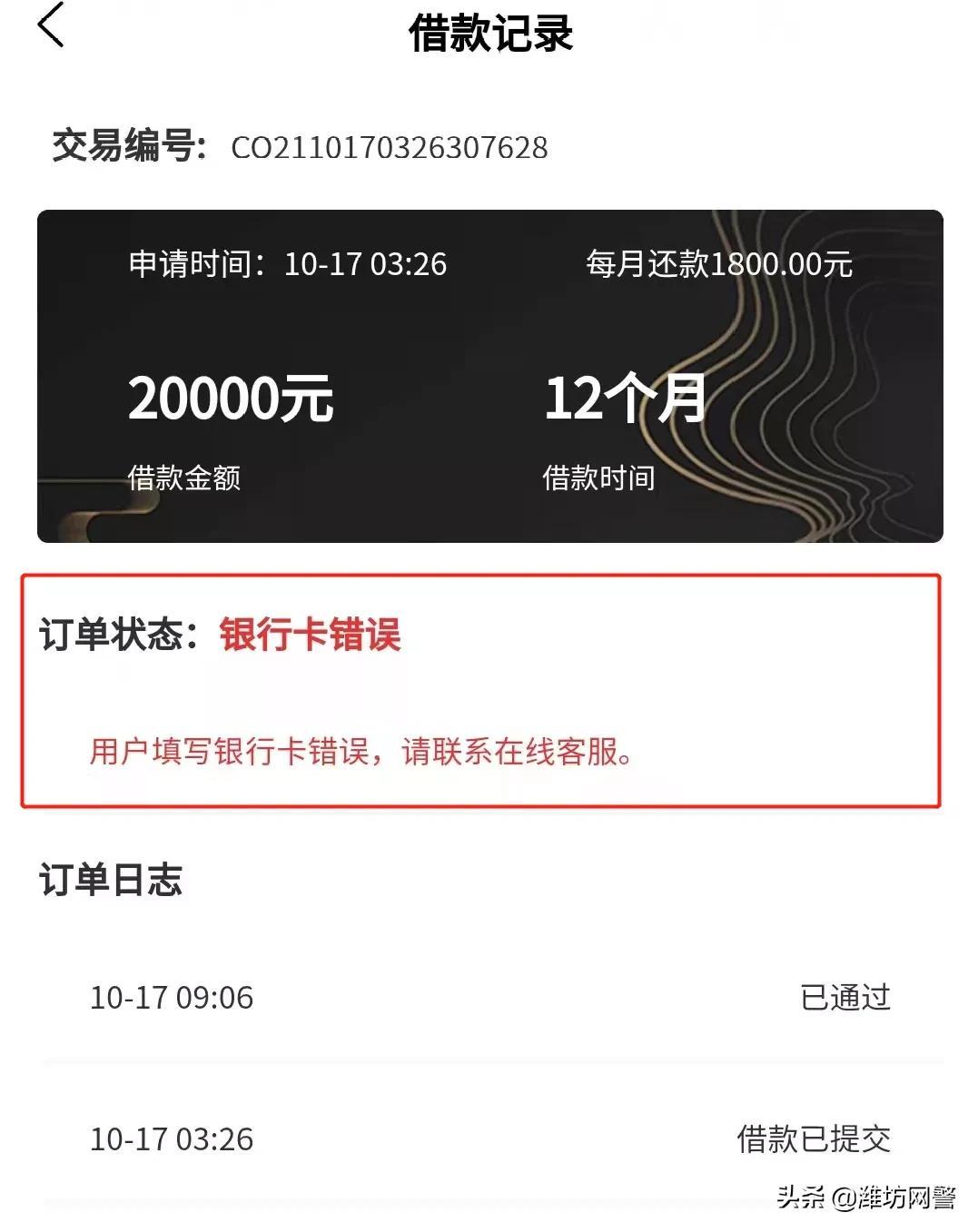978x1232 pixels.
Task: Click the transaction number CO2110170326307628
Action: tap(390, 145)
